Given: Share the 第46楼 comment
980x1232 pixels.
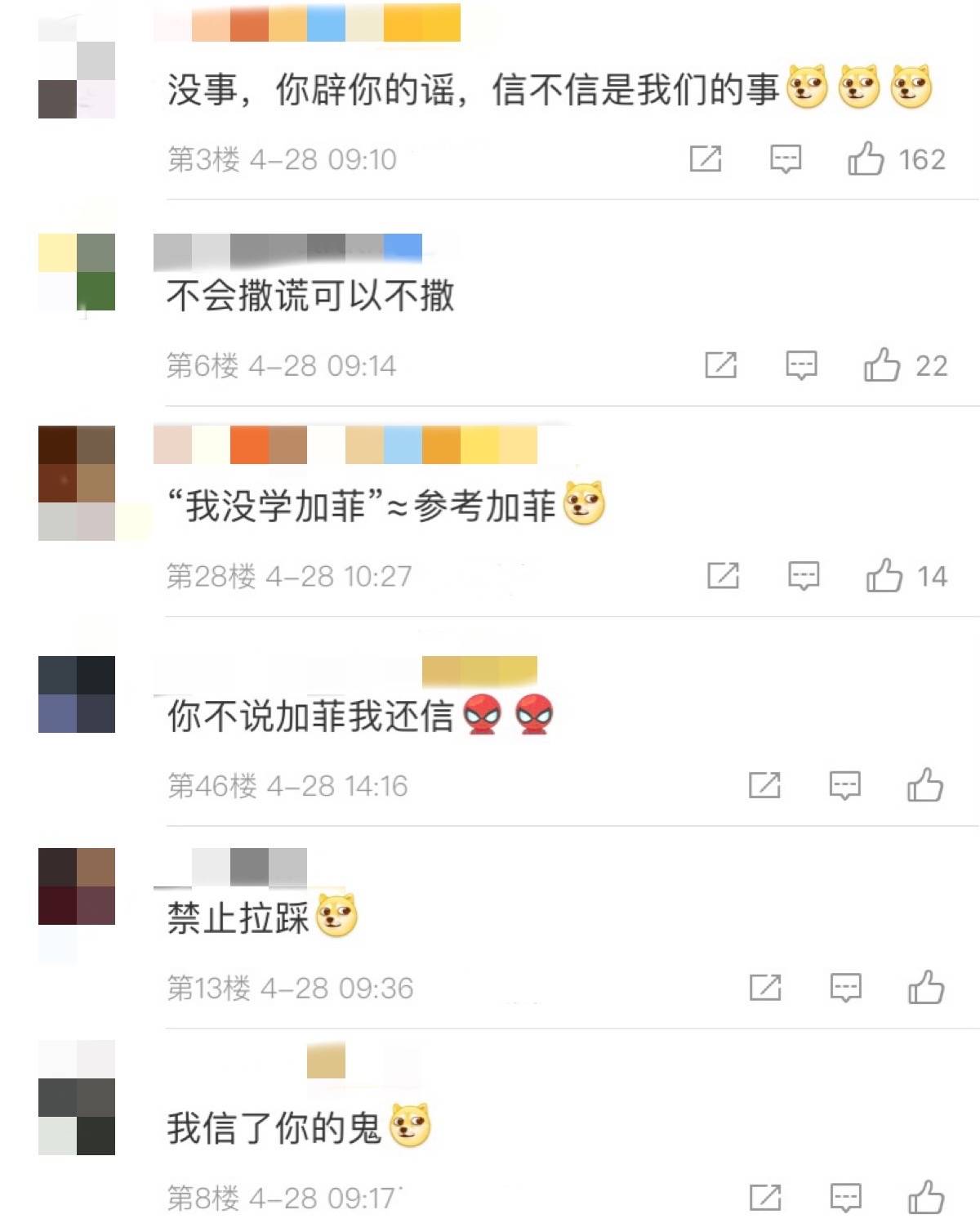Looking at the screenshot, I should pyautogui.click(x=765, y=786).
